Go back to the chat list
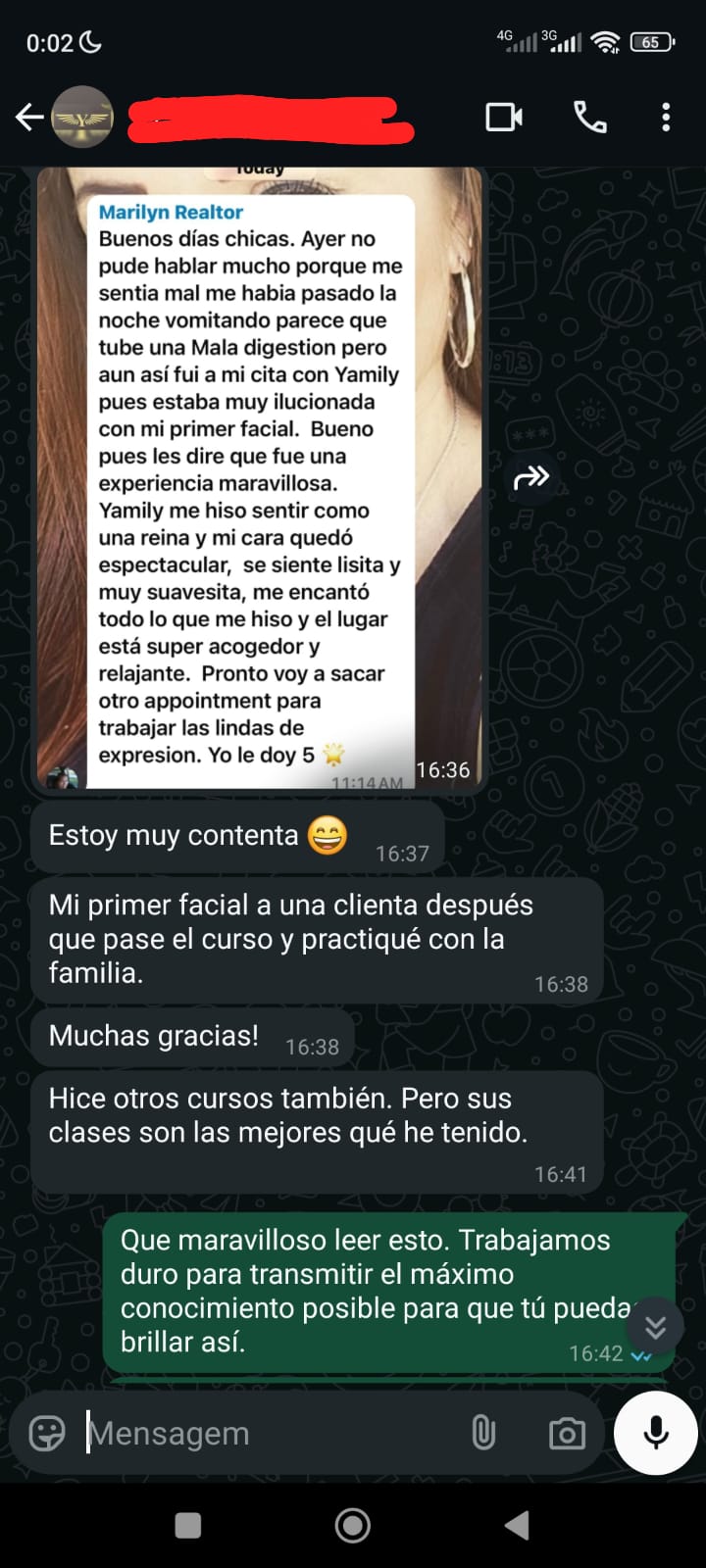This screenshot has width=706, height=1568. [29, 118]
